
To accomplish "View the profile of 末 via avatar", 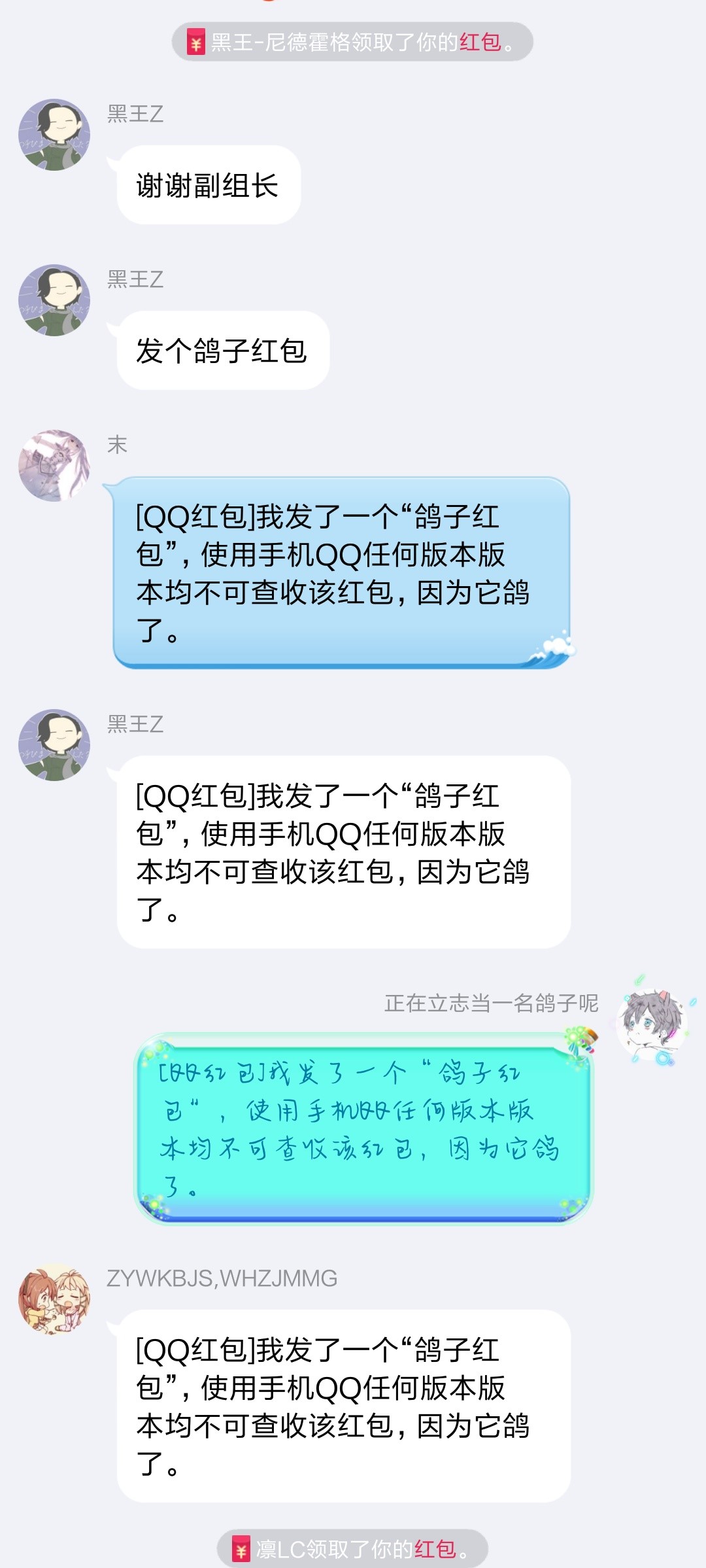I will pyautogui.click(x=54, y=466).
